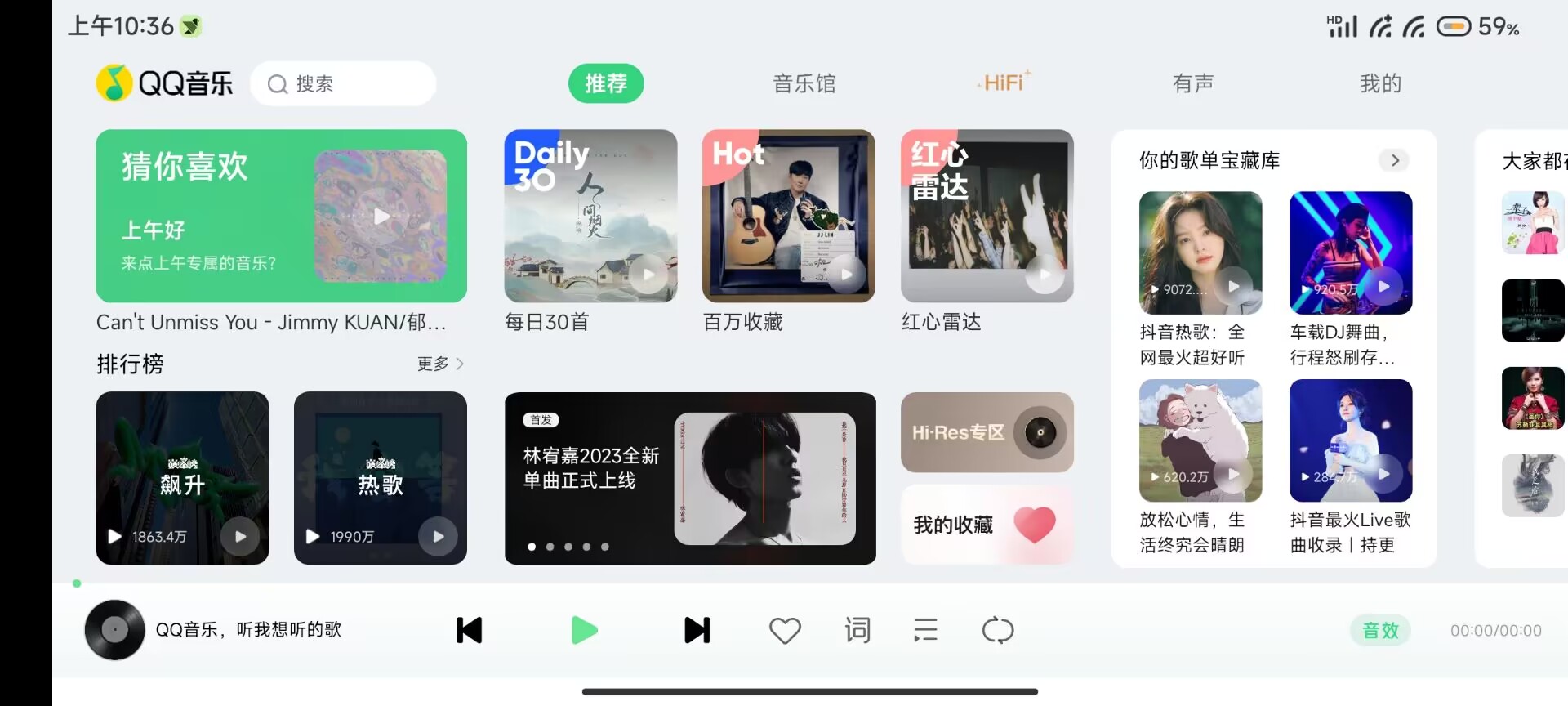Open the 每日30首 Daily 30 playlist
Screen dimensions: 1568x706
[x=590, y=217]
